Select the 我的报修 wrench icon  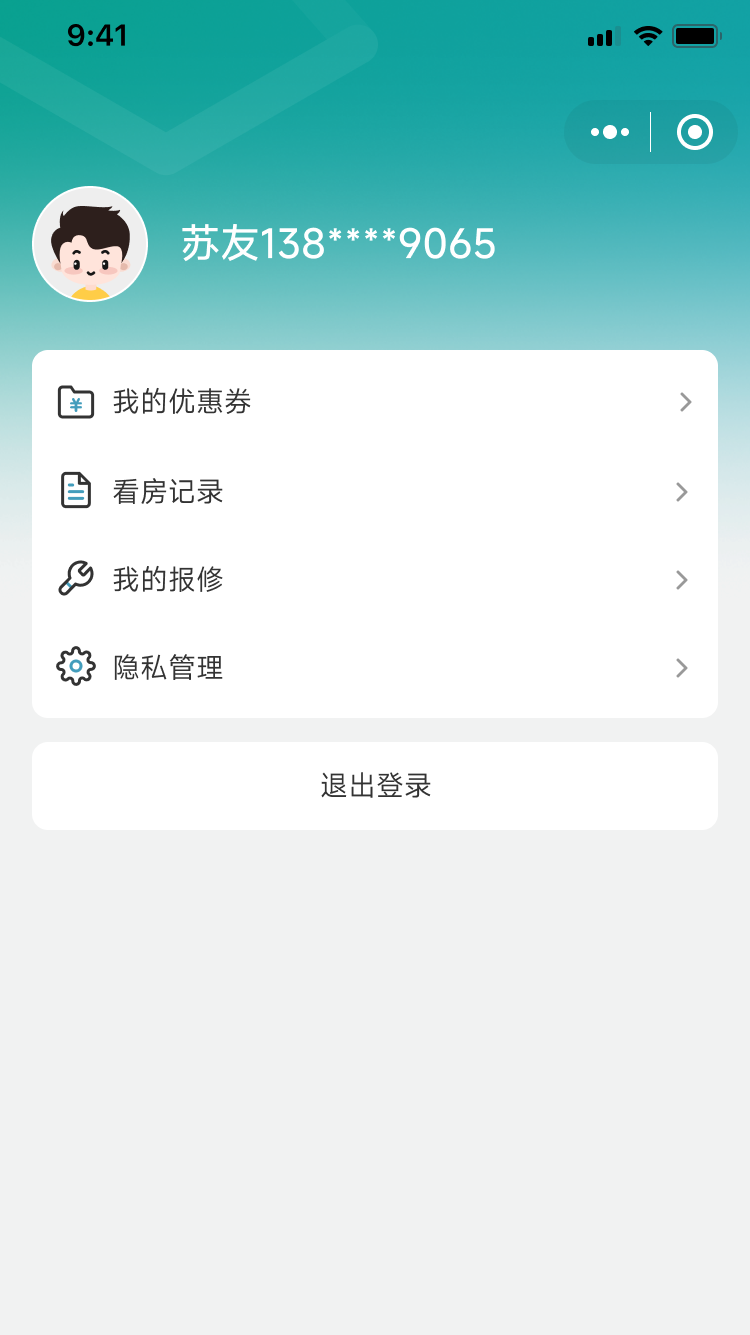pos(75,579)
